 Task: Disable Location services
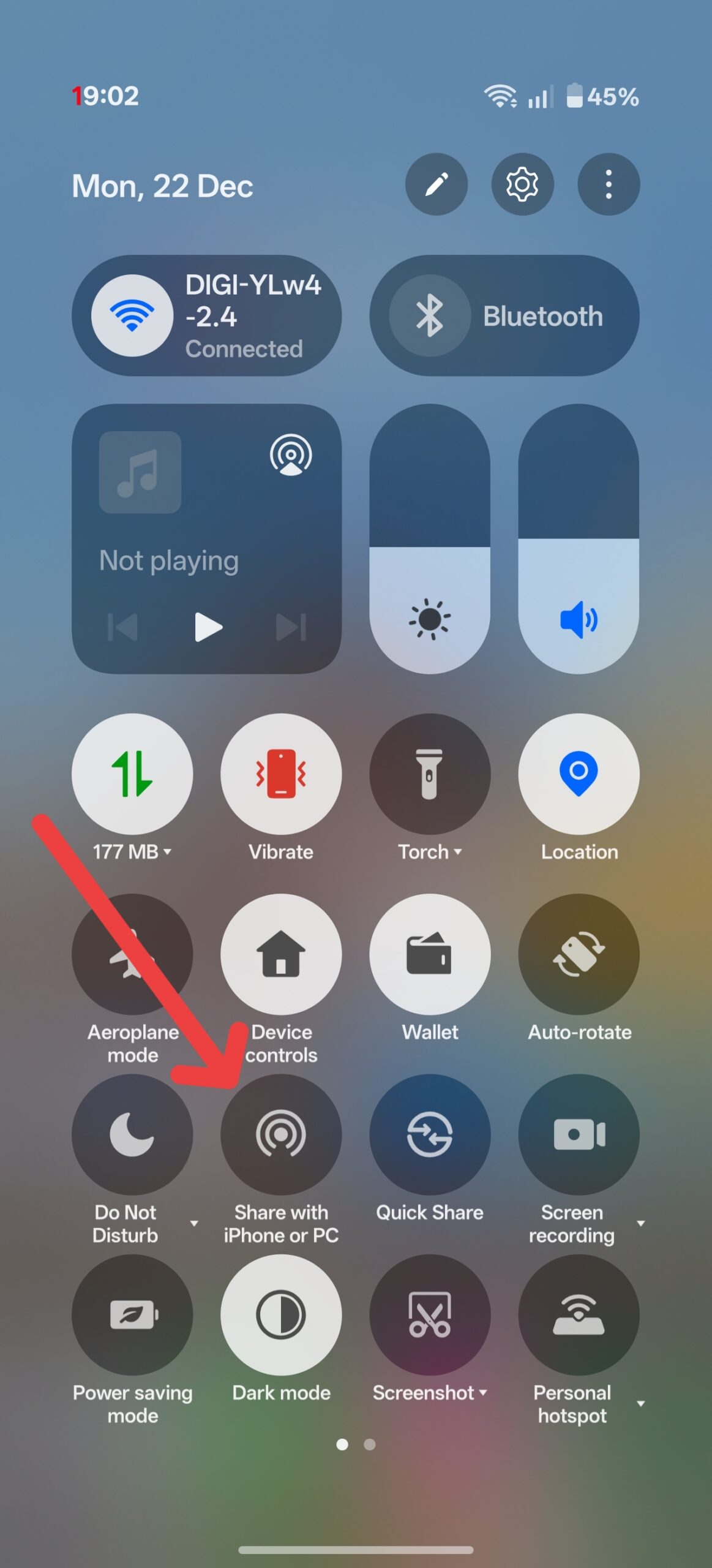click(579, 774)
